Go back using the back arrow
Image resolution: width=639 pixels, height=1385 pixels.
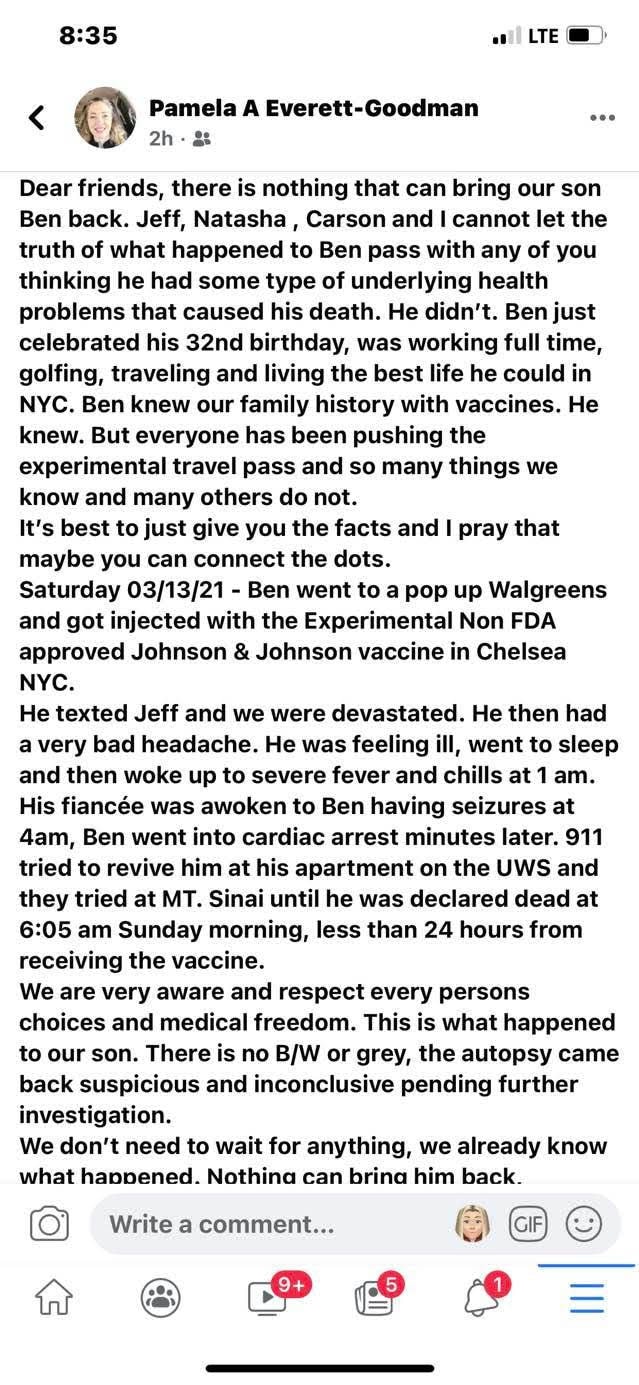click(37, 118)
